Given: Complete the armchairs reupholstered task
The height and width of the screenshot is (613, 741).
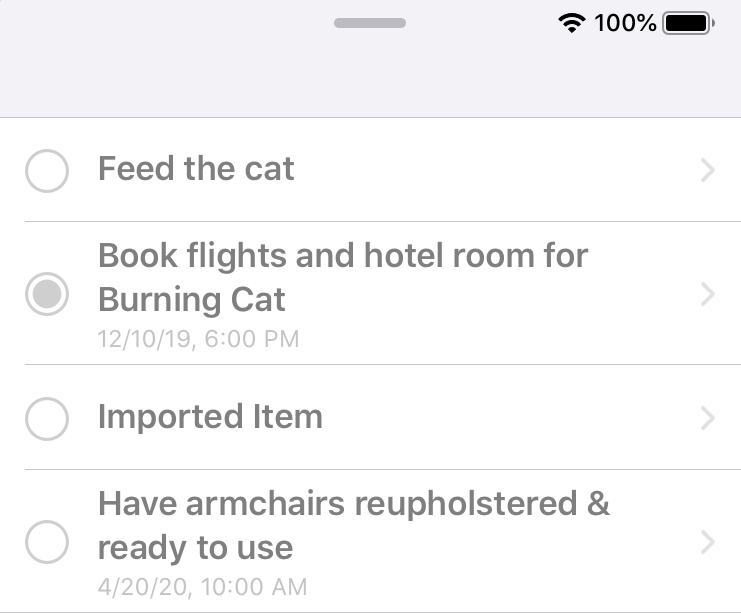Looking at the screenshot, I should (46, 543).
